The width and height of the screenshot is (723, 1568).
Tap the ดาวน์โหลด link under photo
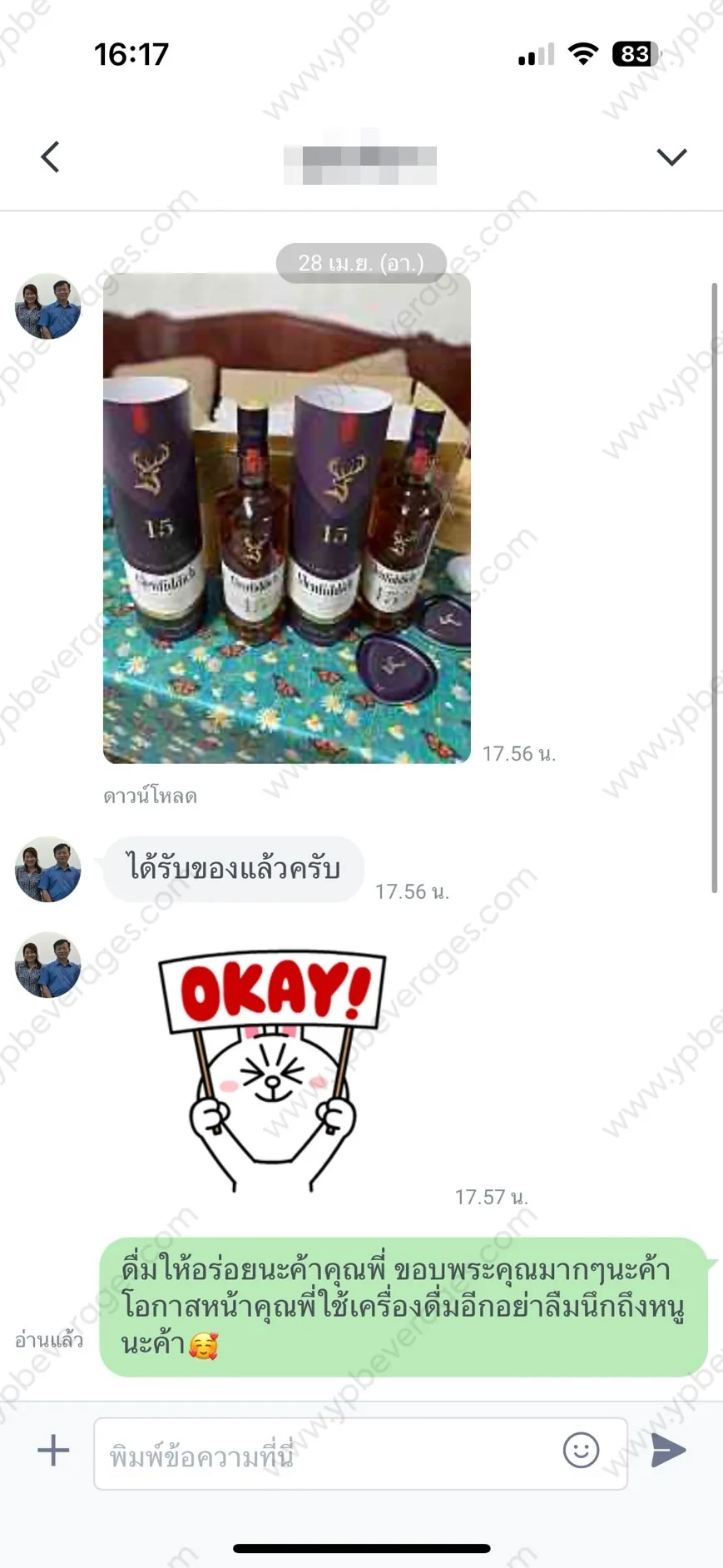coord(150,796)
